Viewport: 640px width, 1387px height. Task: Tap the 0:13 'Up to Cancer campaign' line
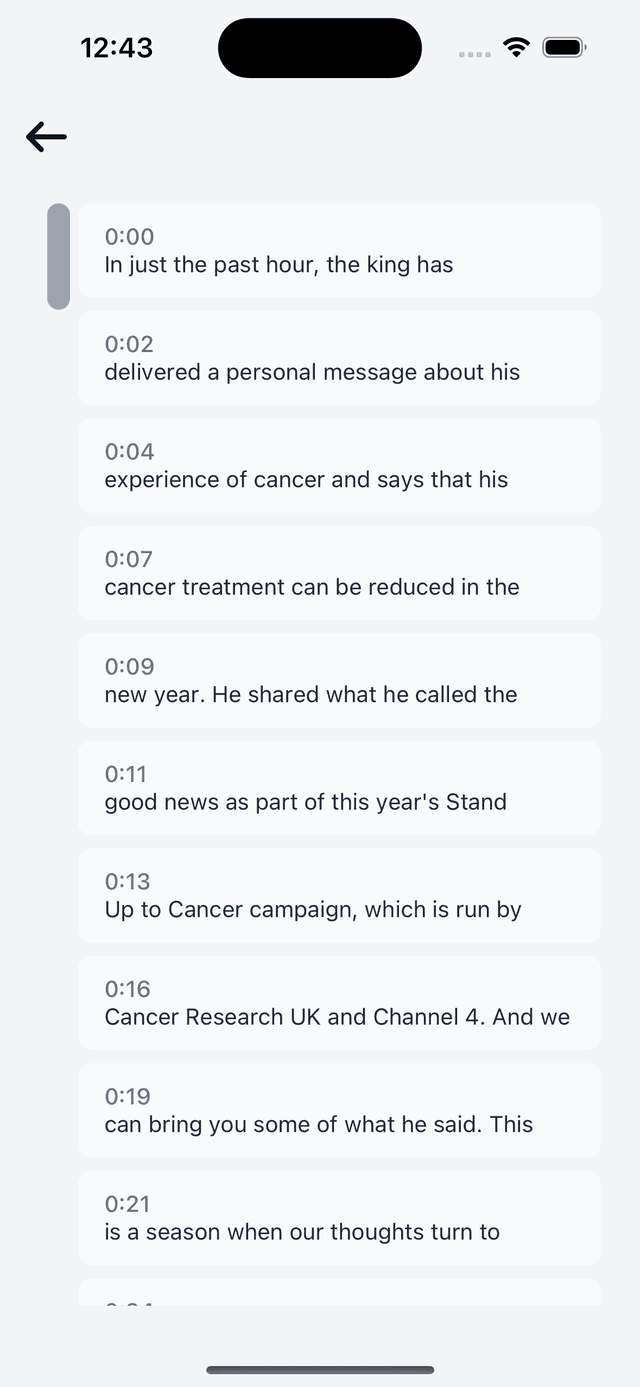click(339, 896)
